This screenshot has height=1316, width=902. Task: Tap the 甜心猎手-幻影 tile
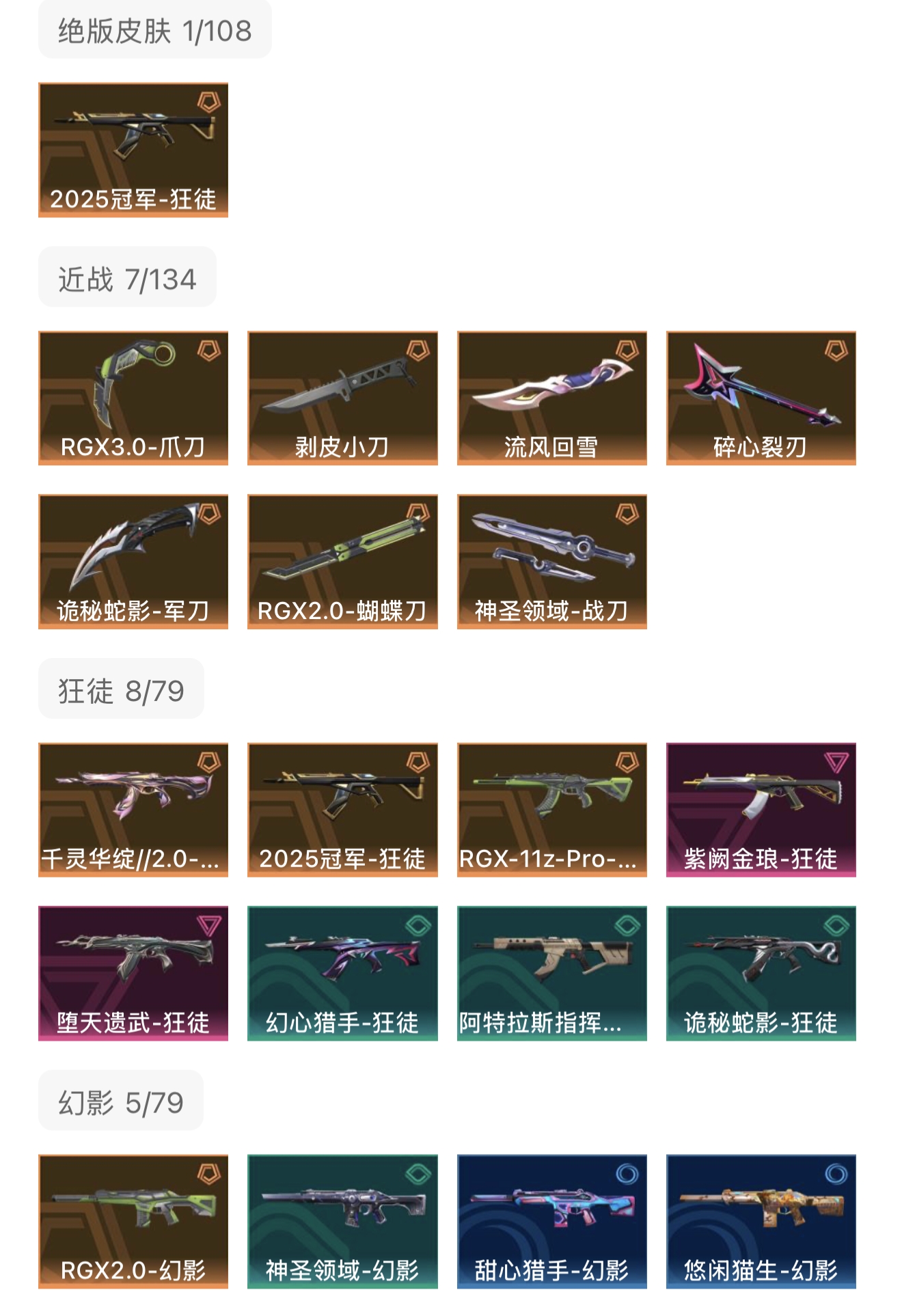pos(551,1222)
